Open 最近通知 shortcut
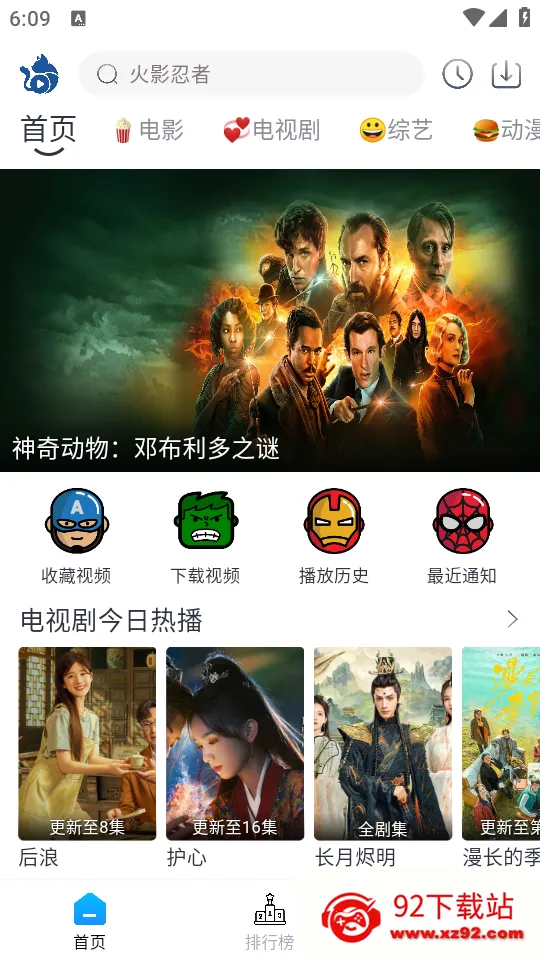The width and height of the screenshot is (540, 960). click(x=462, y=536)
